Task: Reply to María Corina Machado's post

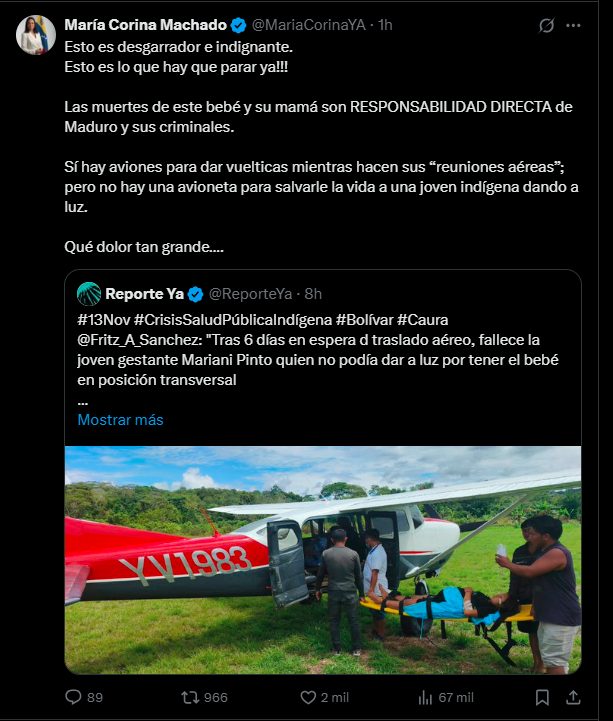Action: pos(73,697)
